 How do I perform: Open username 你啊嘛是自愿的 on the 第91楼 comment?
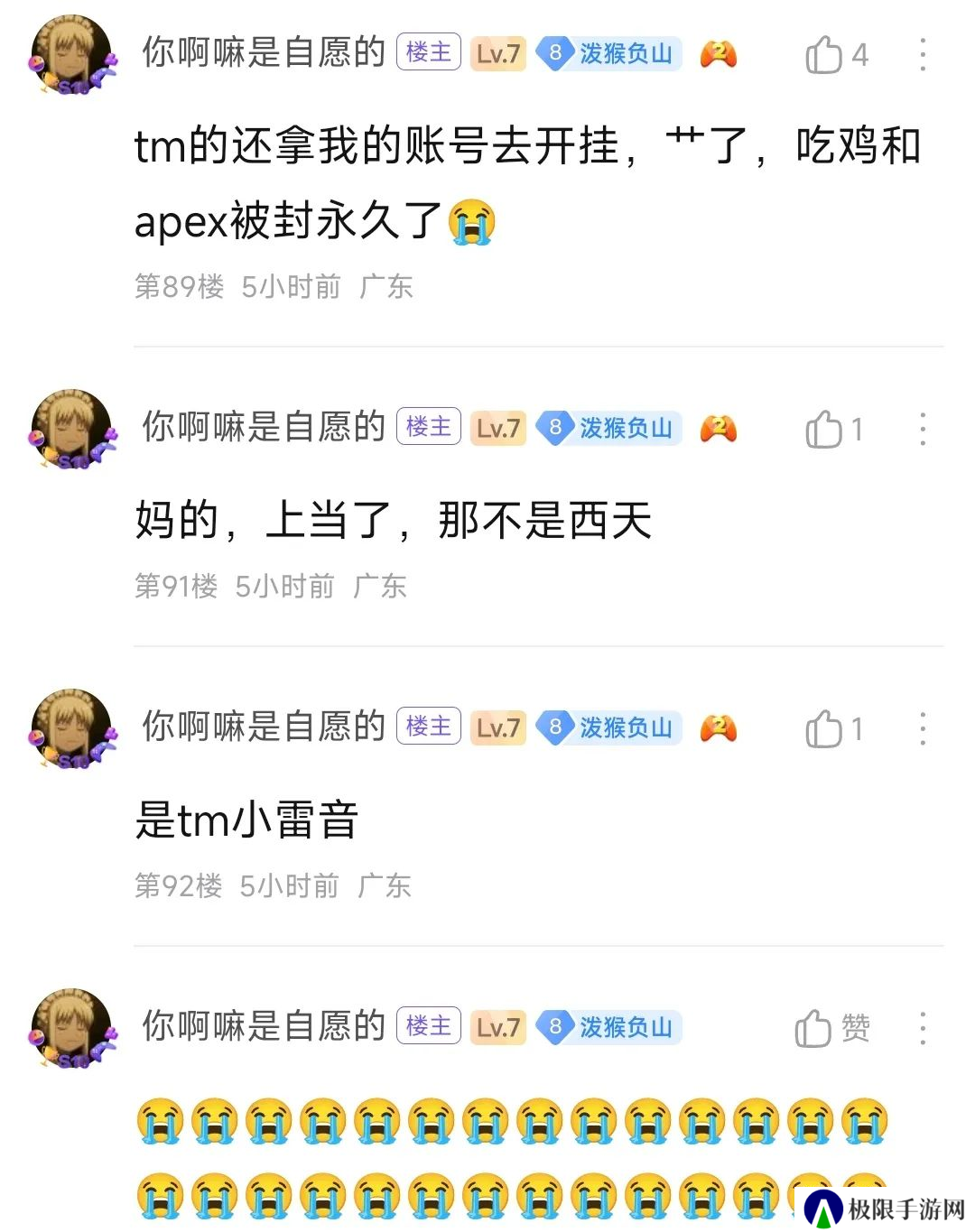coord(263,428)
